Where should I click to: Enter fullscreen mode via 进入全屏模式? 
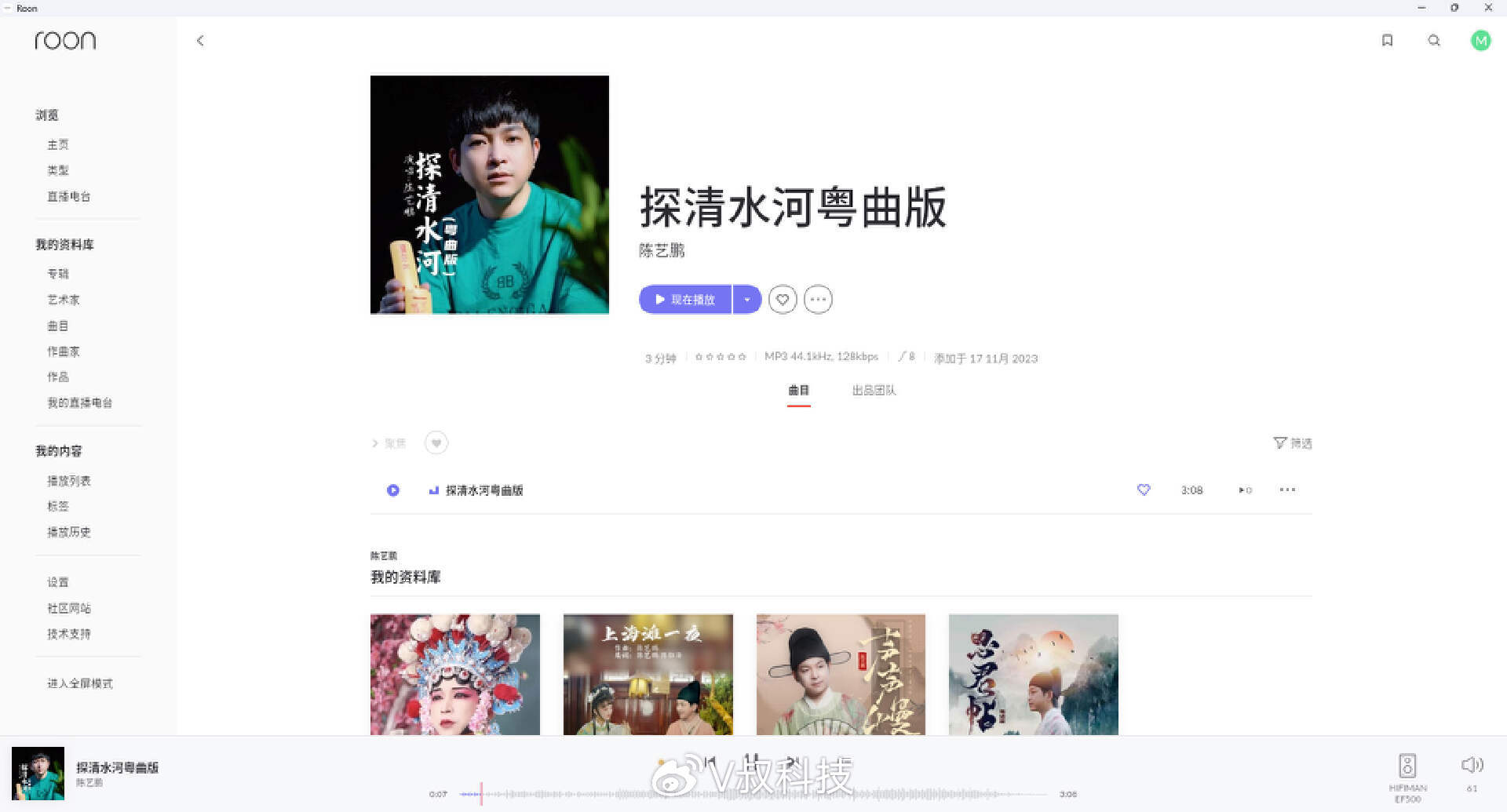tap(80, 683)
